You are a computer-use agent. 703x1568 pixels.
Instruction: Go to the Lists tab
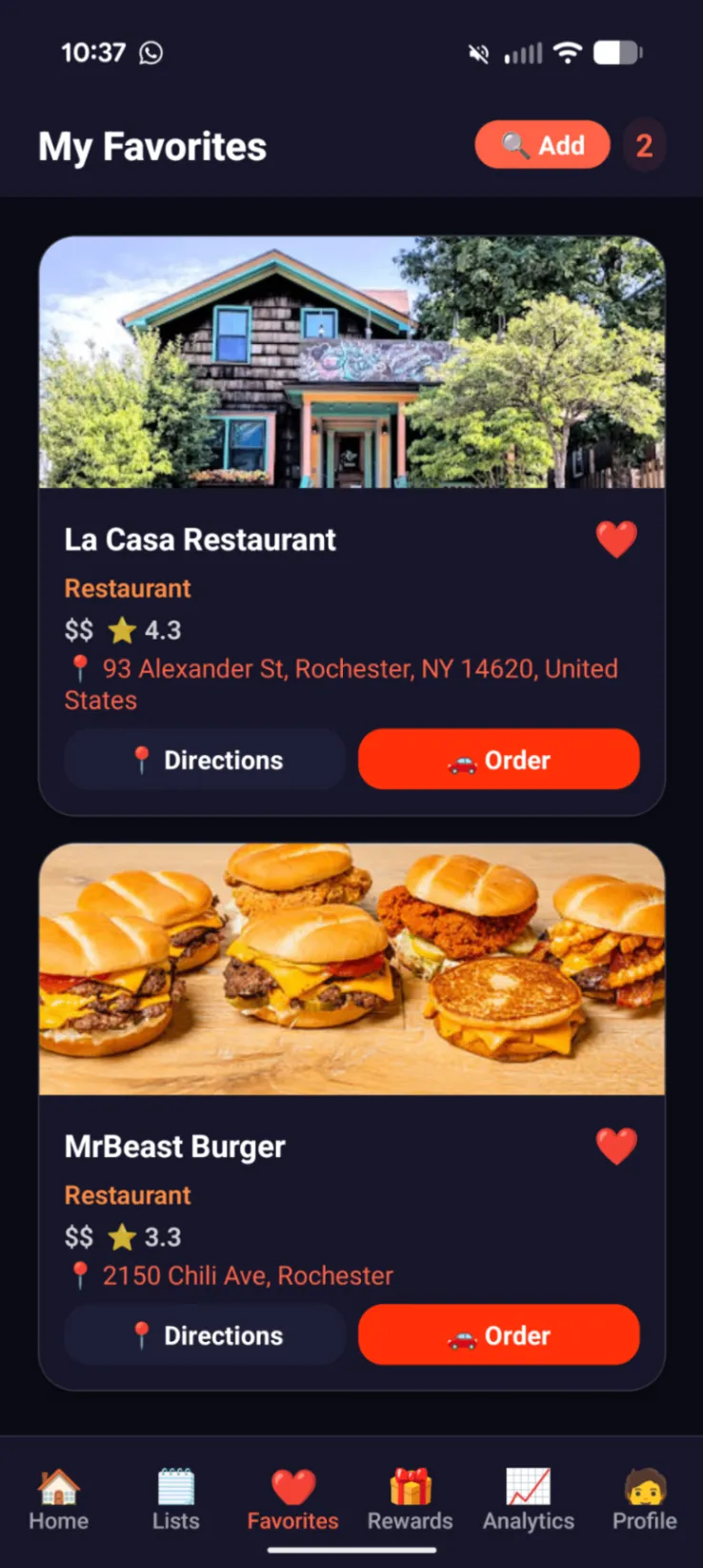pos(176,1500)
